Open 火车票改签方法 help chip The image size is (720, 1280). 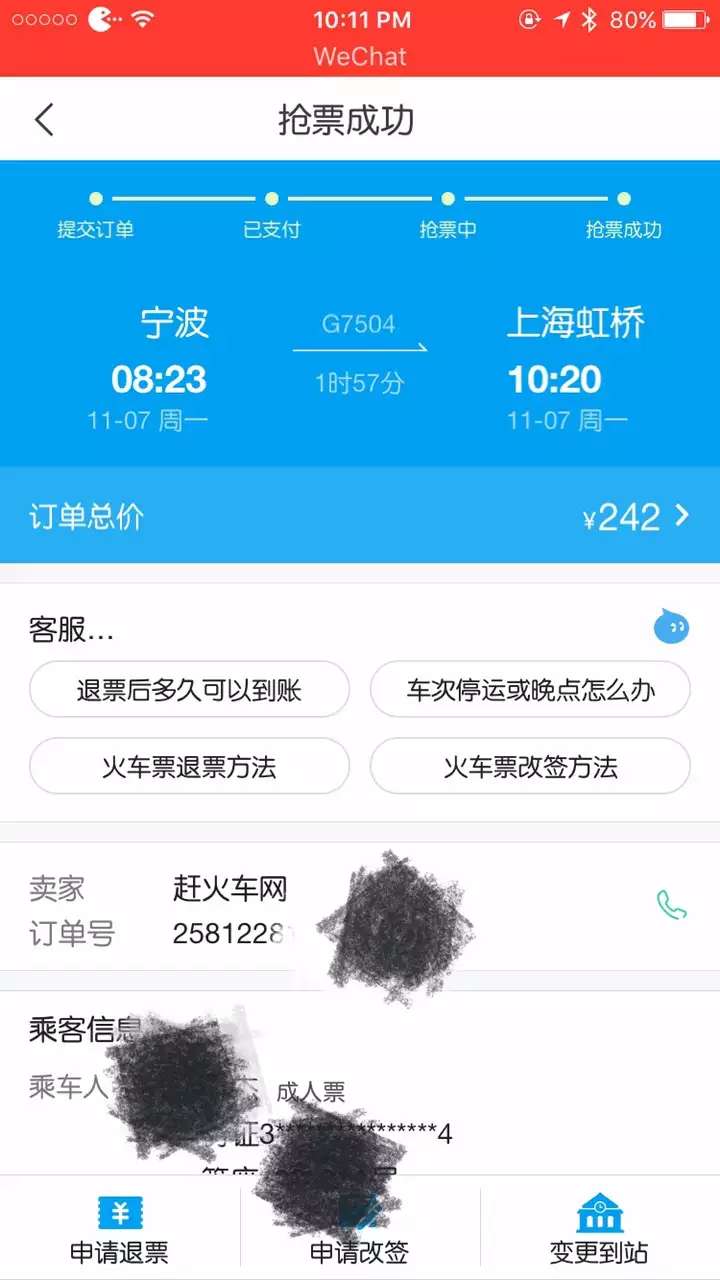pos(530,767)
